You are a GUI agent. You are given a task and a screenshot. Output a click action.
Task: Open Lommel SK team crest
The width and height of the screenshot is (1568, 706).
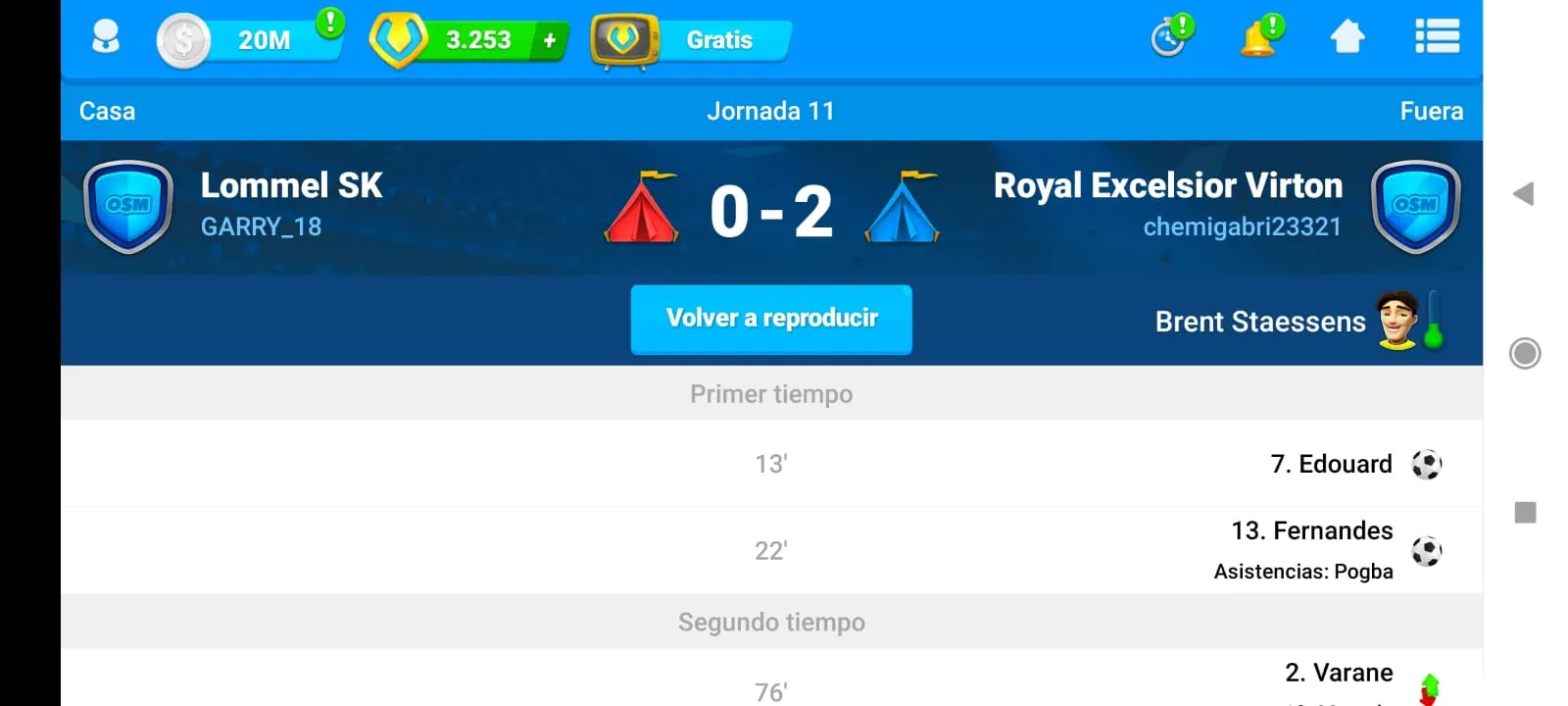pyautogui.click(x=128, y=206)
